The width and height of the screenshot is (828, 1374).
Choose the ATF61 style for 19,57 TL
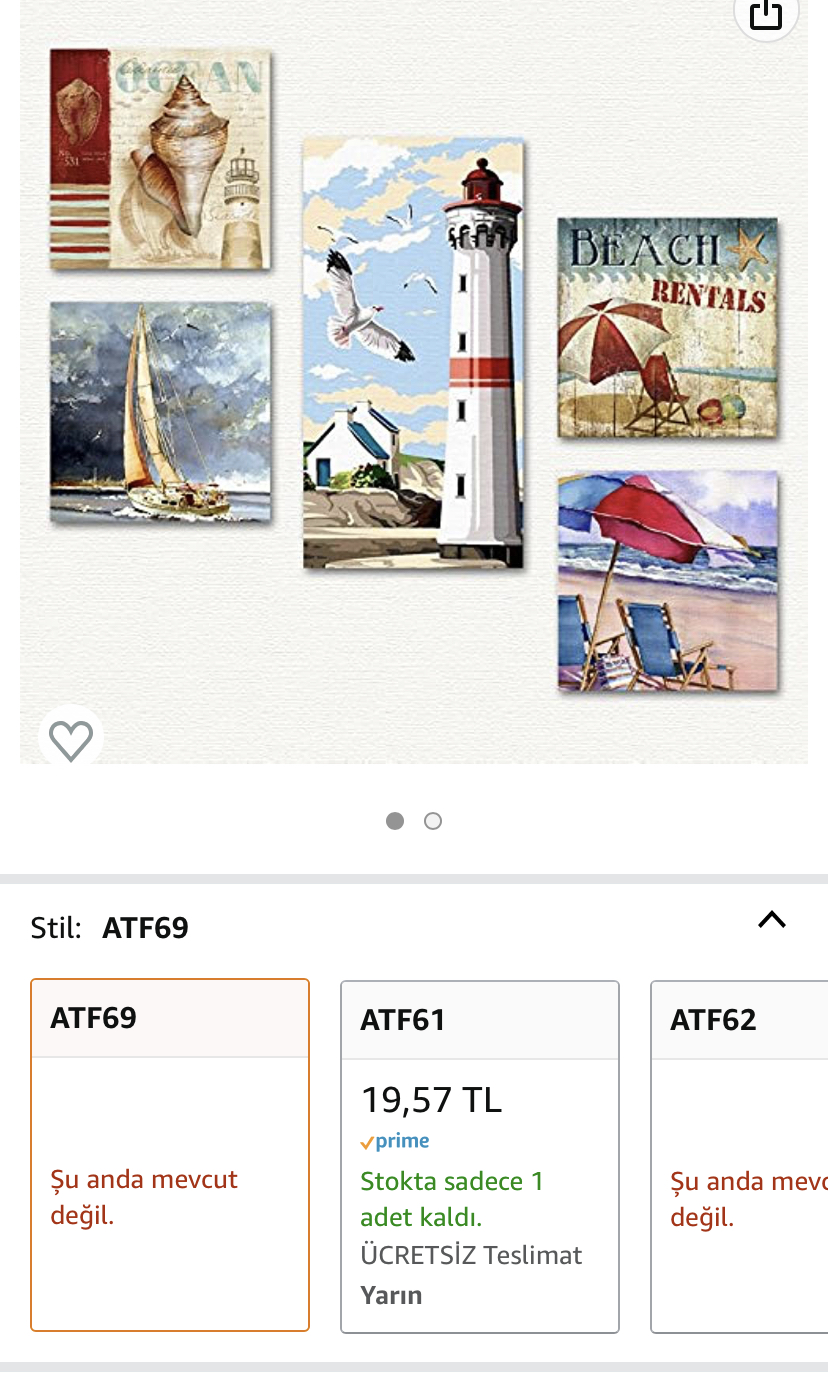[x=480, y=1157]
